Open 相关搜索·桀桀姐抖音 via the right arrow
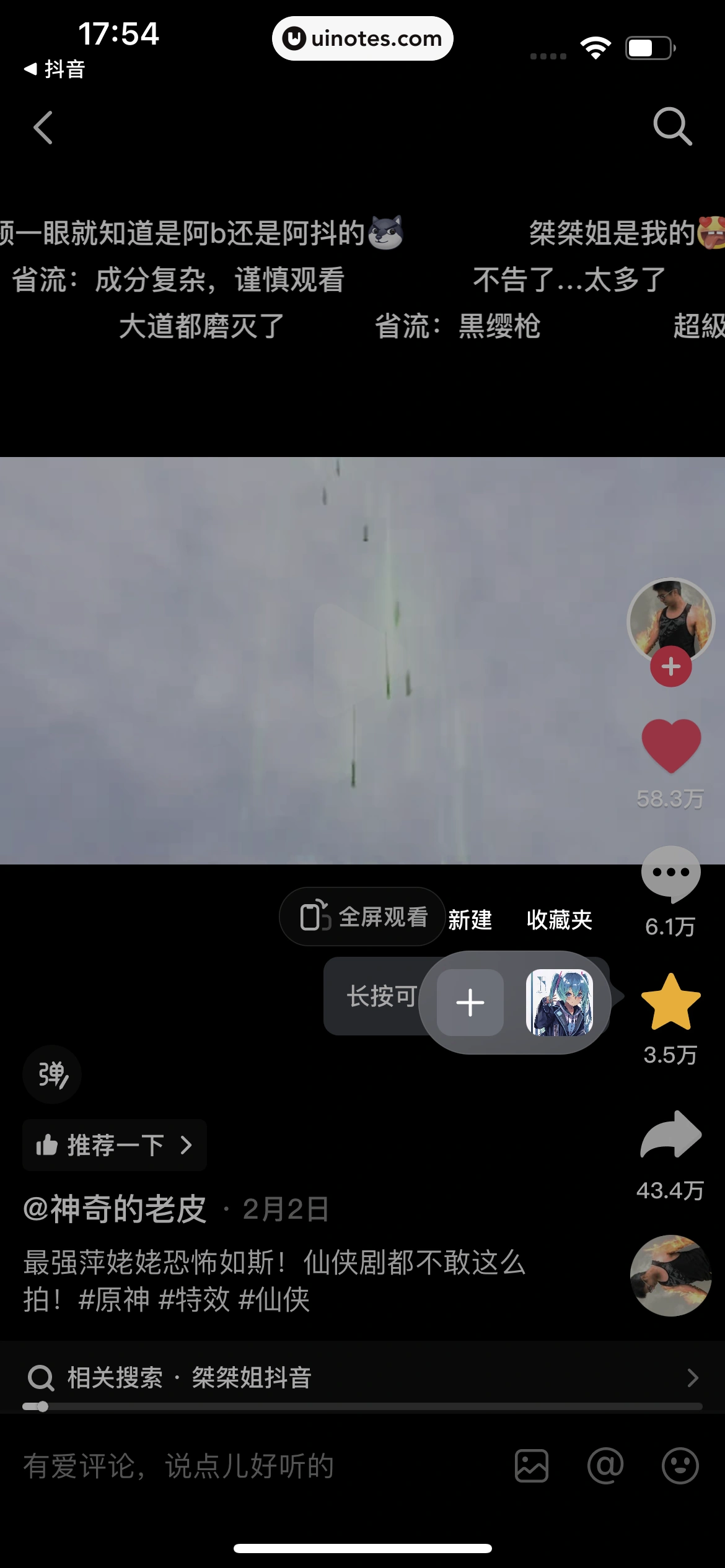The width and height of the screenshot is (725, 1568). point(693,1378)
